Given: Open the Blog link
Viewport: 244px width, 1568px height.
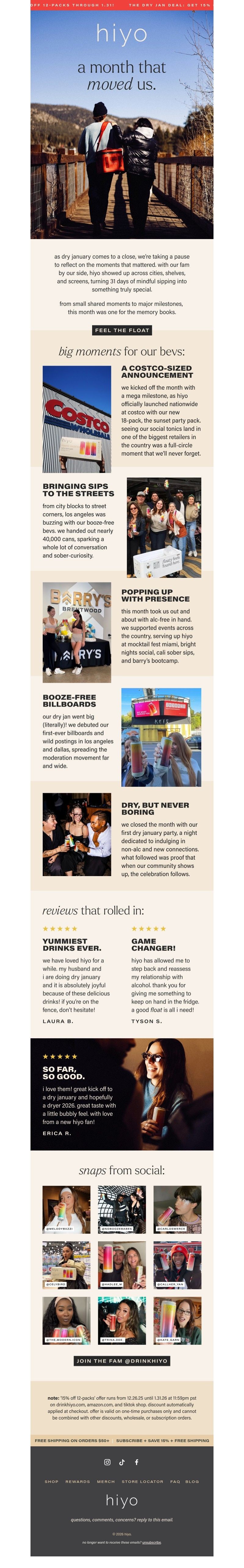Looking at the screenshot, I should [x=192, y=1481].
